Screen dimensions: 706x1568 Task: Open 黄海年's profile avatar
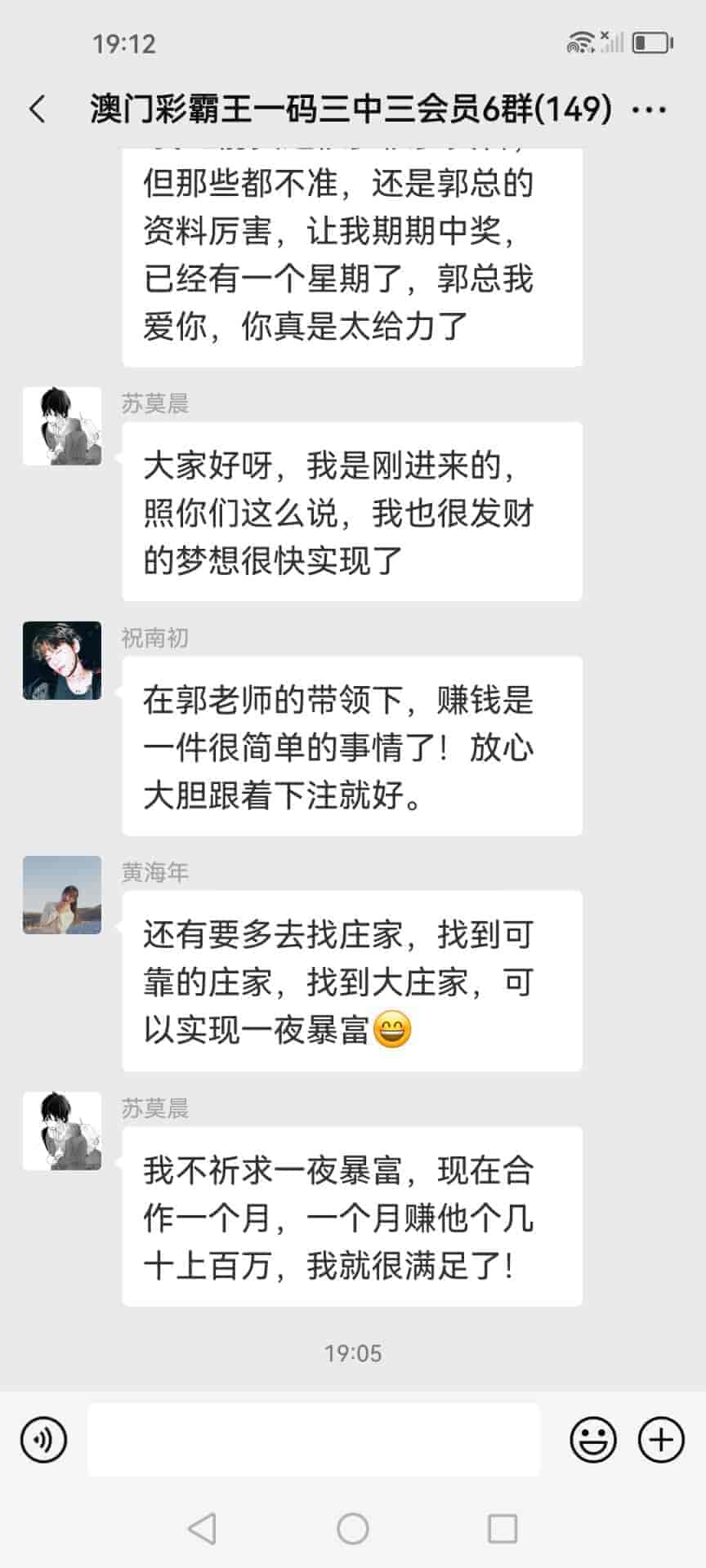[62, 895]
